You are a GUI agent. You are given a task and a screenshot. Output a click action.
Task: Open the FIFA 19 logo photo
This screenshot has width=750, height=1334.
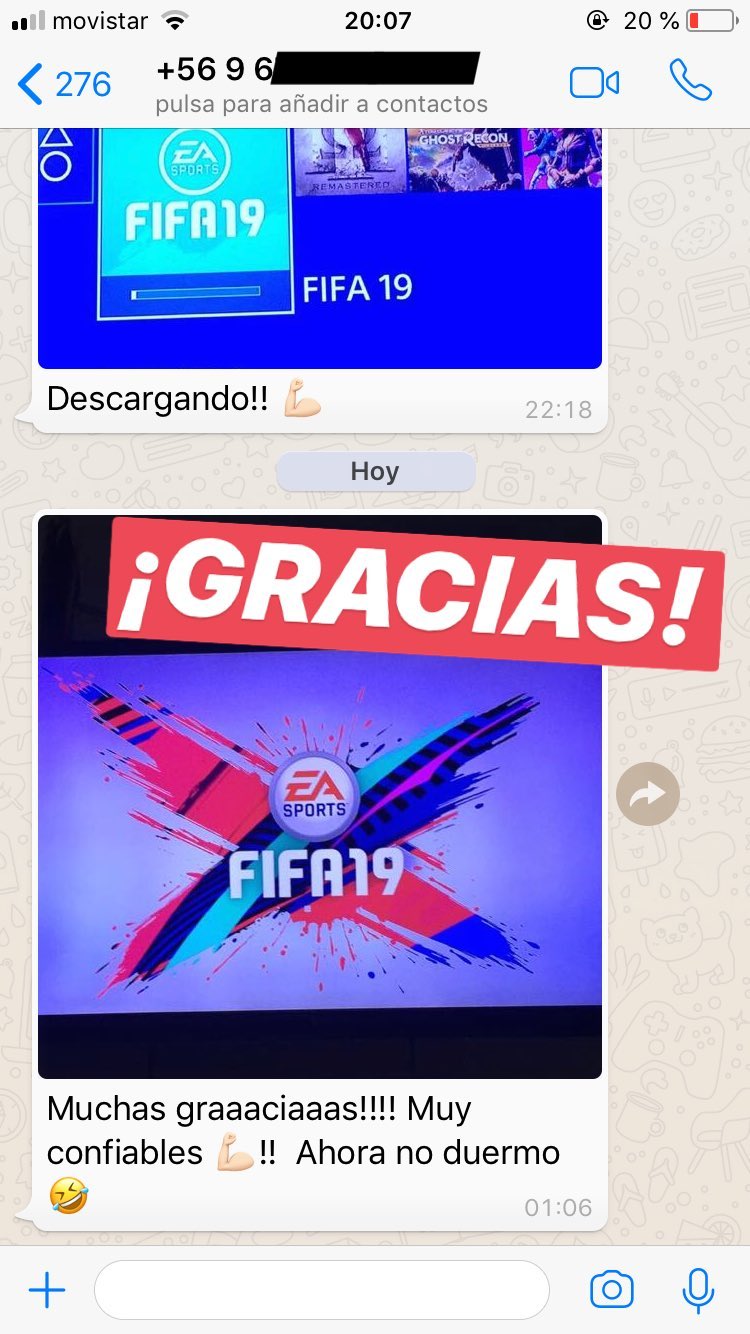320,797
